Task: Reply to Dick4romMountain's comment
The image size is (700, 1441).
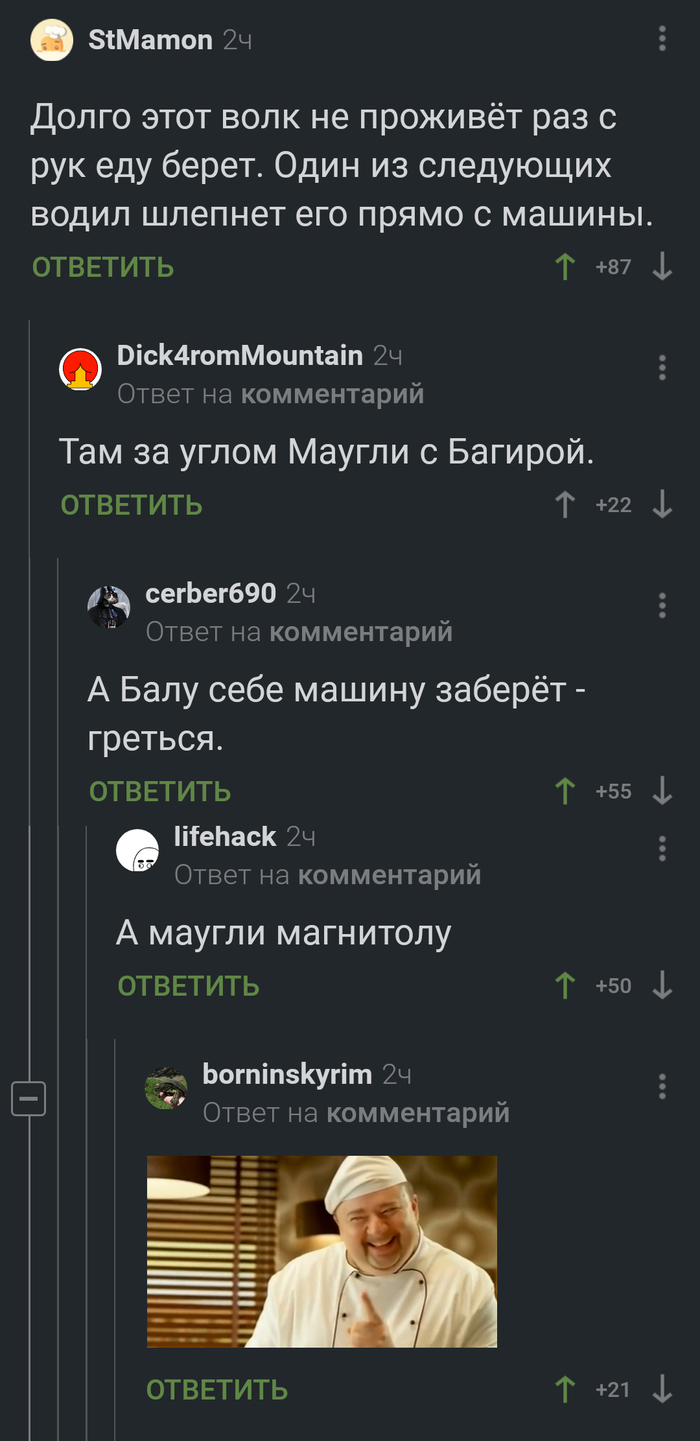Action: (131, 505)
